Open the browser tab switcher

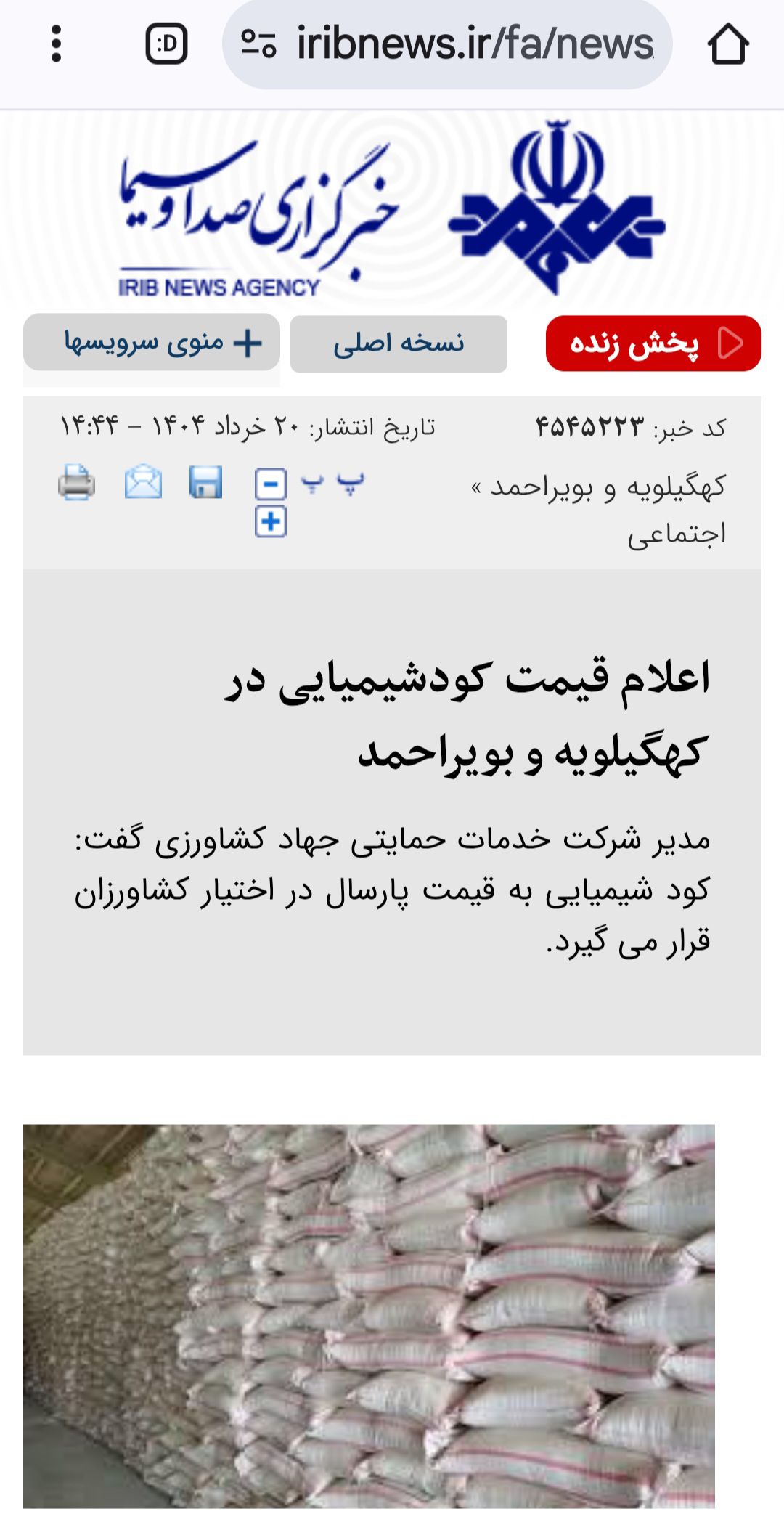(167, 44)
